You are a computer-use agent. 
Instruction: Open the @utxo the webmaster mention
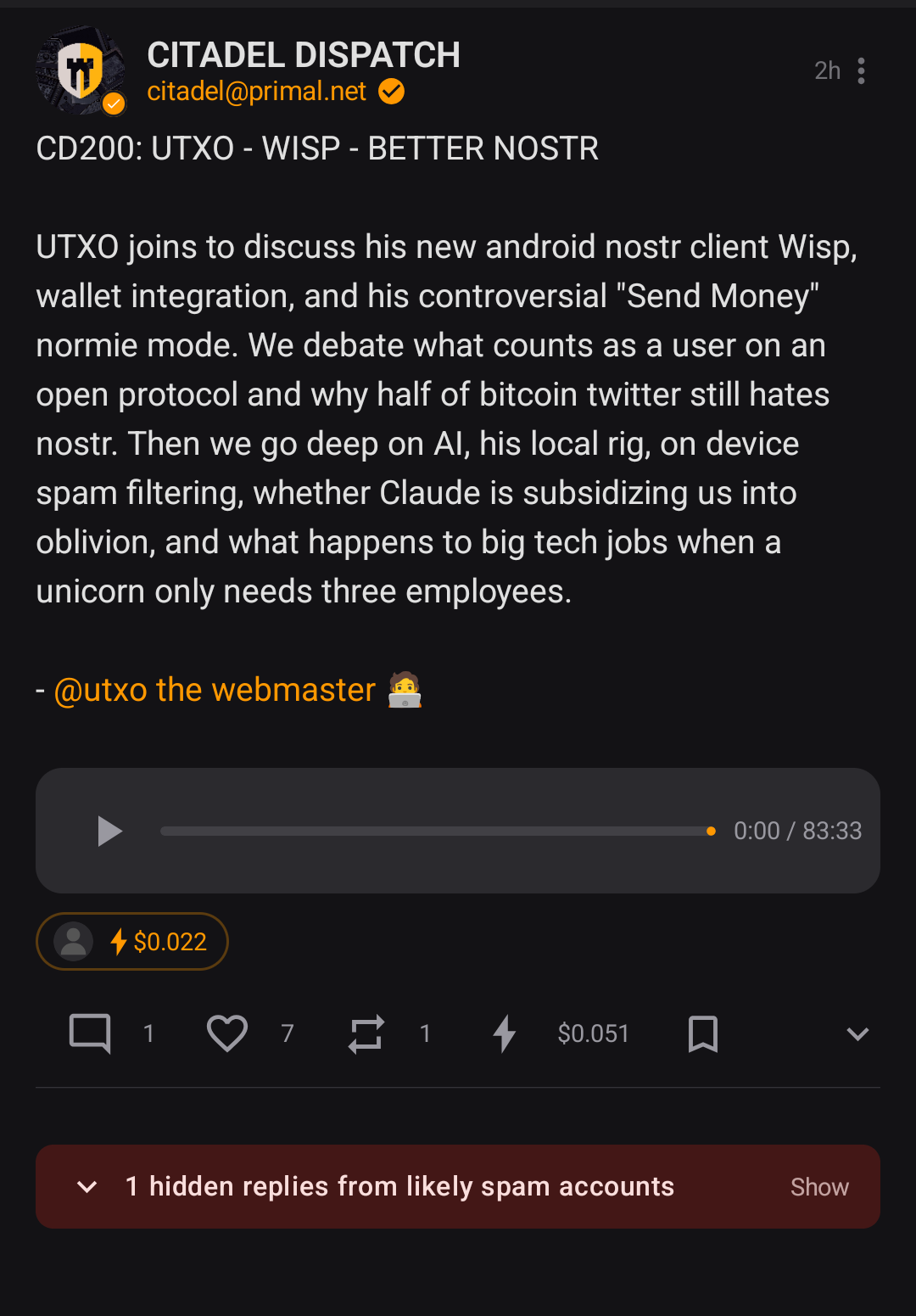coord(215,690)
